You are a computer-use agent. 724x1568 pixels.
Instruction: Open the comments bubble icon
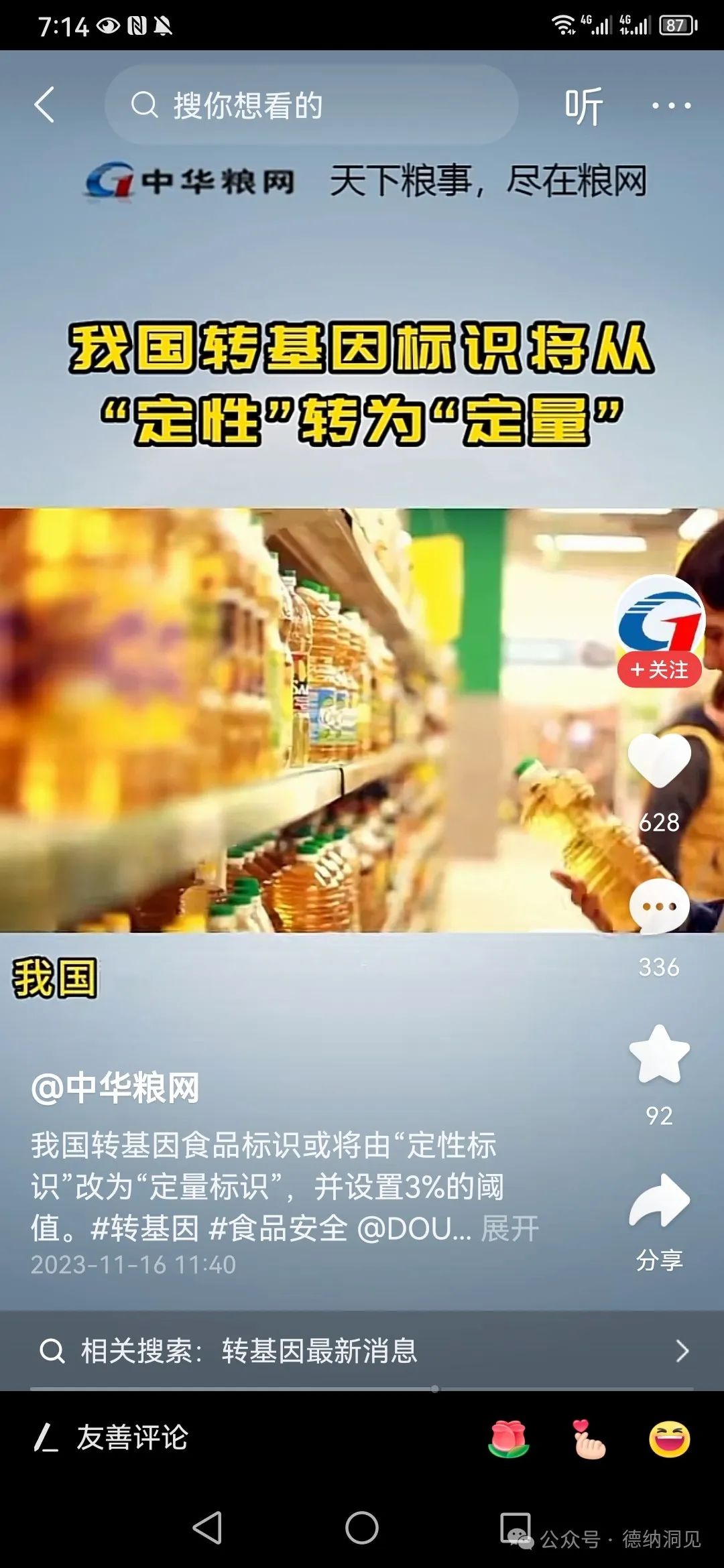[659, 907]
